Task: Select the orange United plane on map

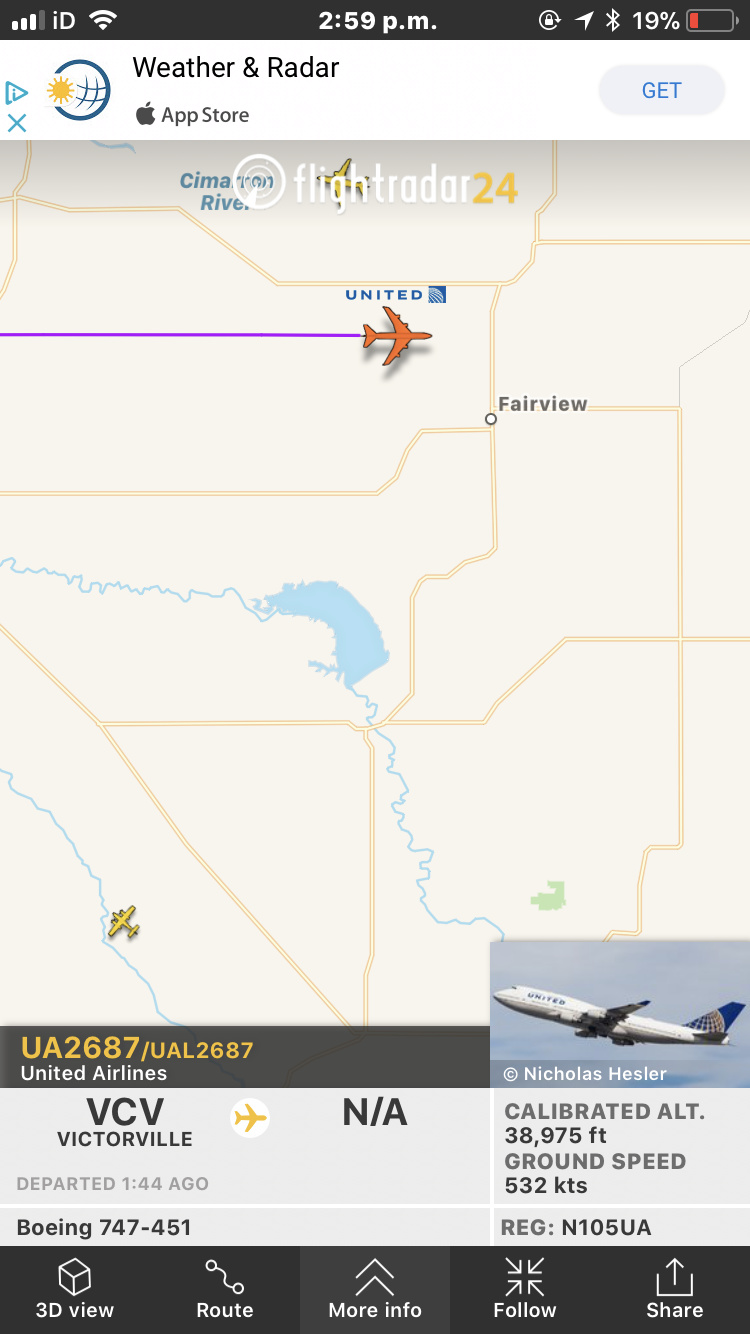Action: [x=396, y=336]
